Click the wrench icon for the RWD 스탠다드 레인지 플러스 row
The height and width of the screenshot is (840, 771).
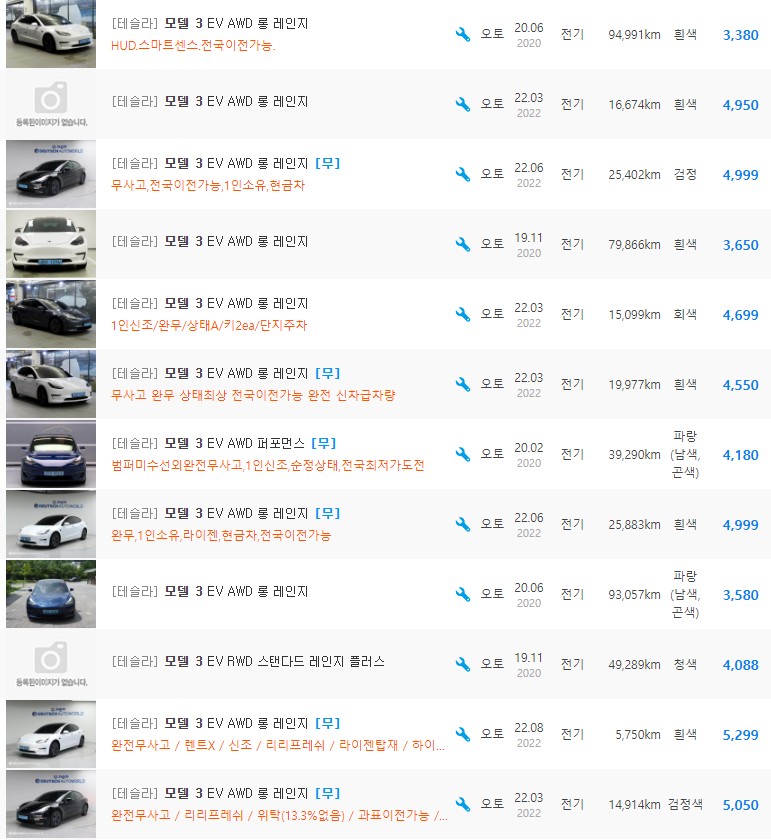click(x=461, y=664)
